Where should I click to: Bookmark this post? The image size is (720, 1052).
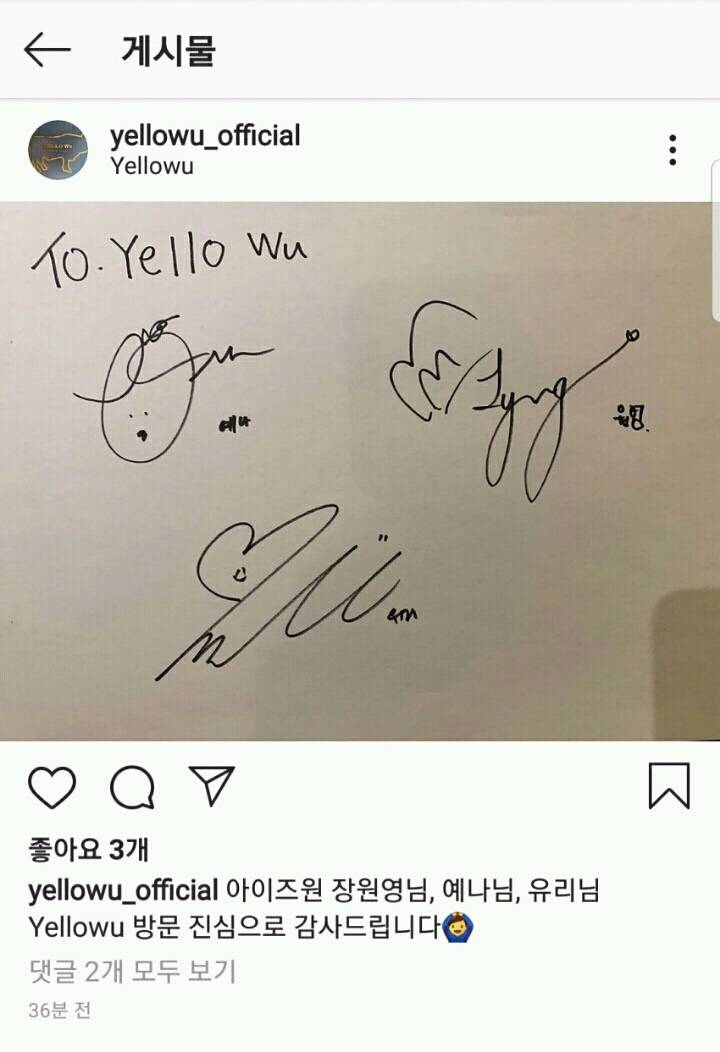669,786
